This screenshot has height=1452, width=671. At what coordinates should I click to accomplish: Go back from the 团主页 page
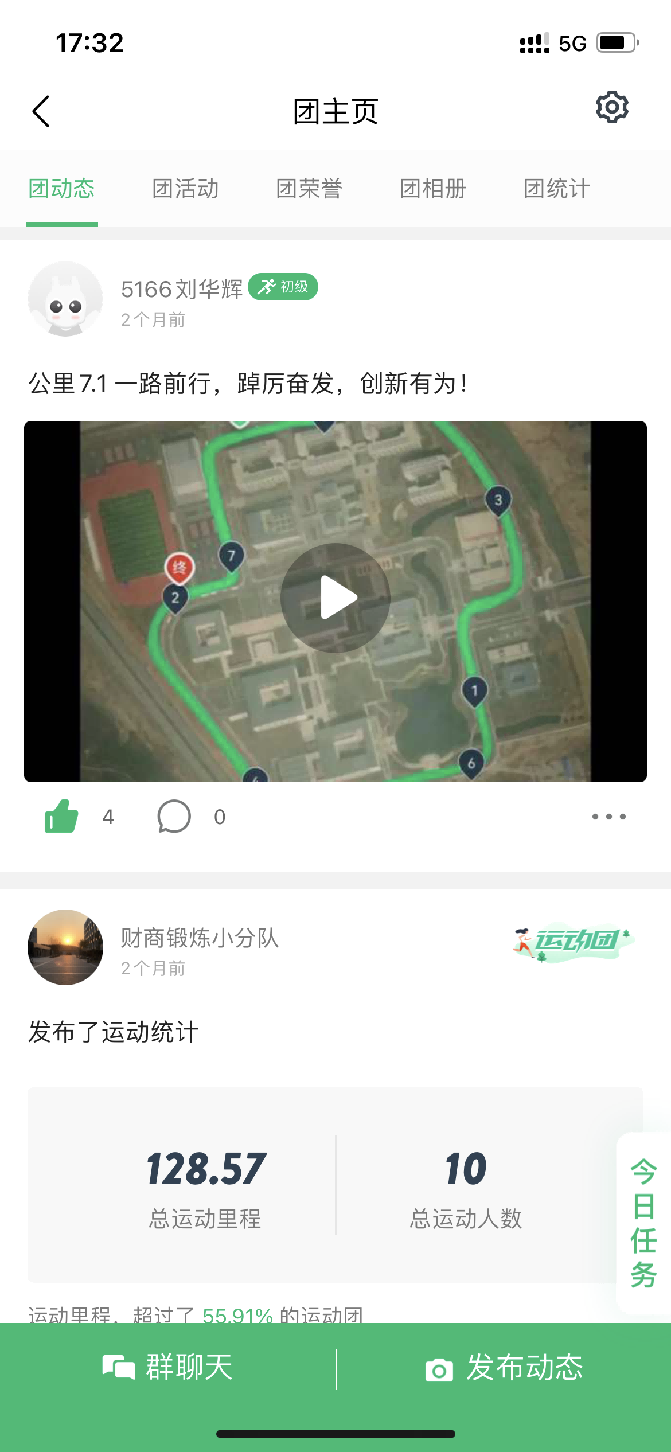point(41,111)
